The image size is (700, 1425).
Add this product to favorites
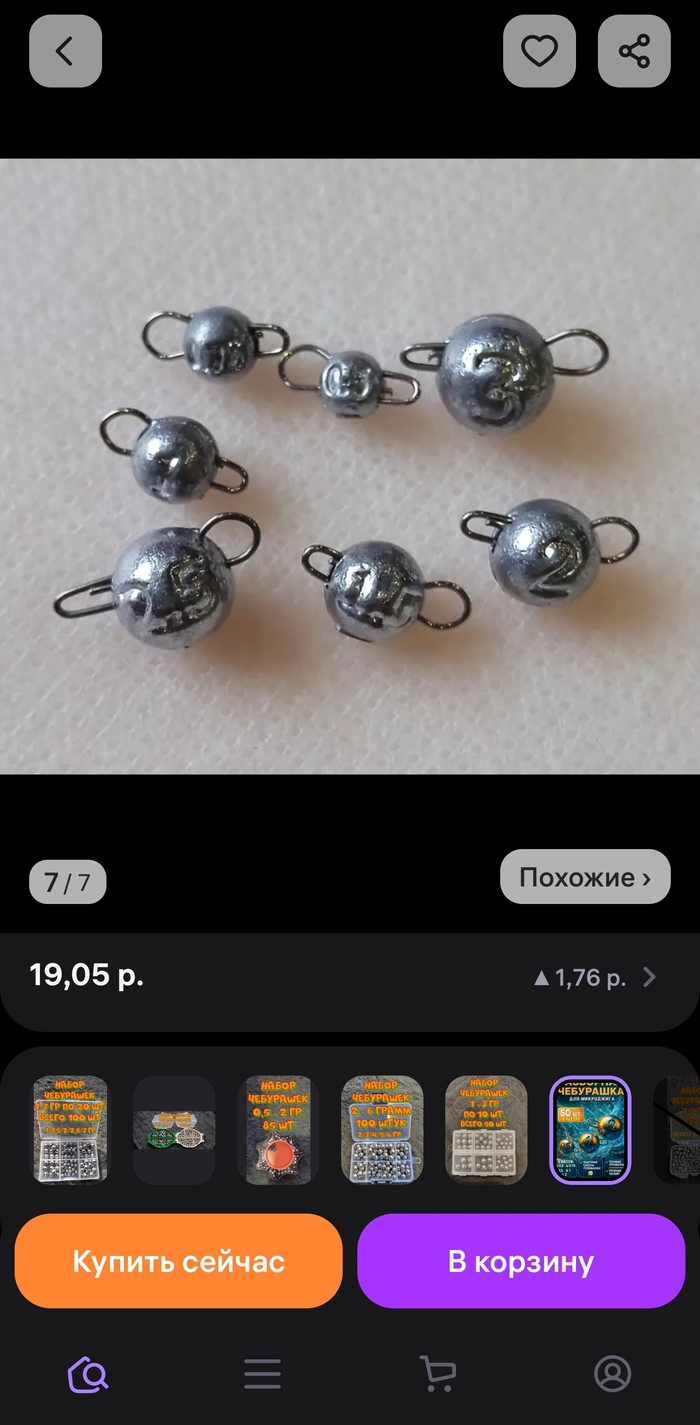(539, 51)
